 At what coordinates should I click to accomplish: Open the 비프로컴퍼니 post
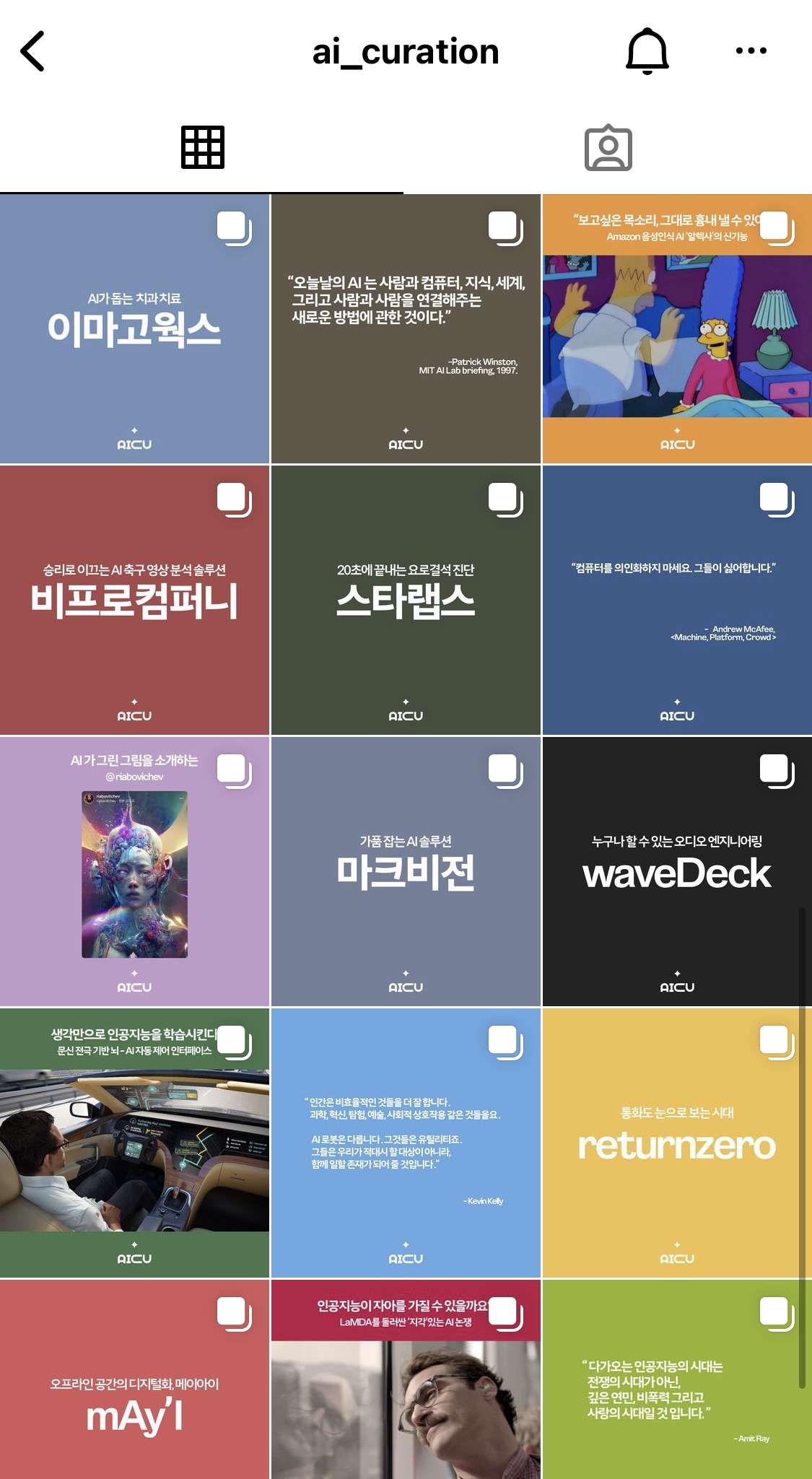pos(134,600)
